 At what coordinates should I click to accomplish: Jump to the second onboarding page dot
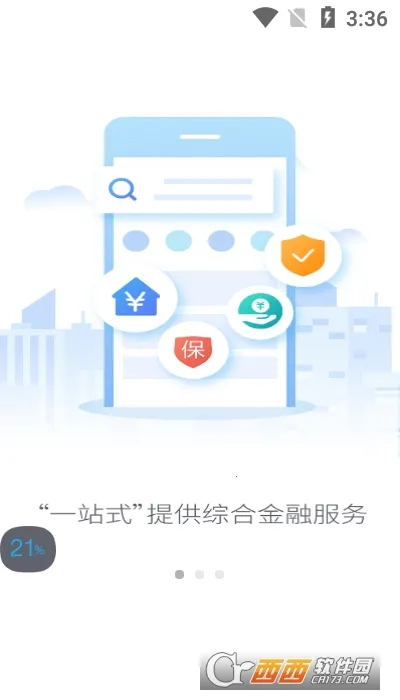point(200,574)
